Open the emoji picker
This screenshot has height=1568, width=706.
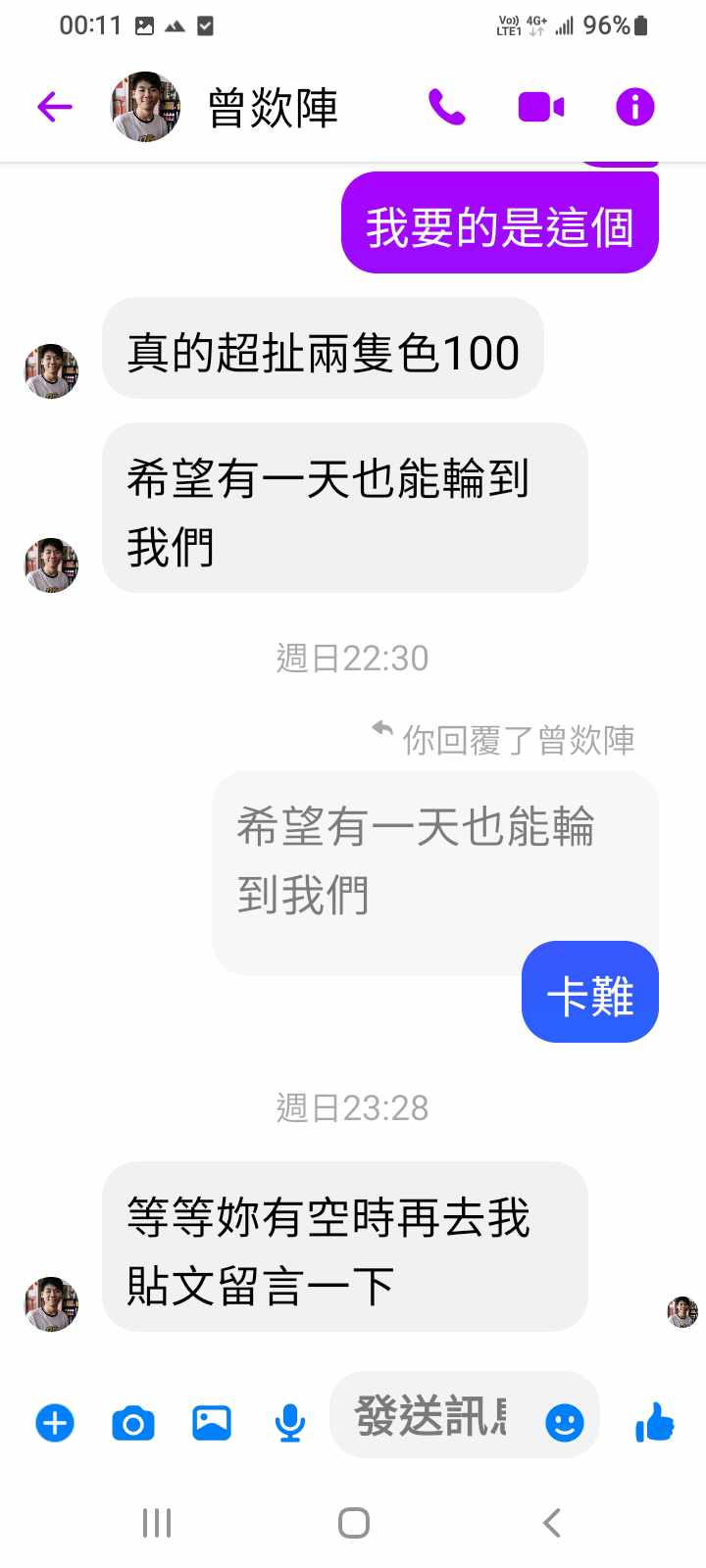point(565,1422)
